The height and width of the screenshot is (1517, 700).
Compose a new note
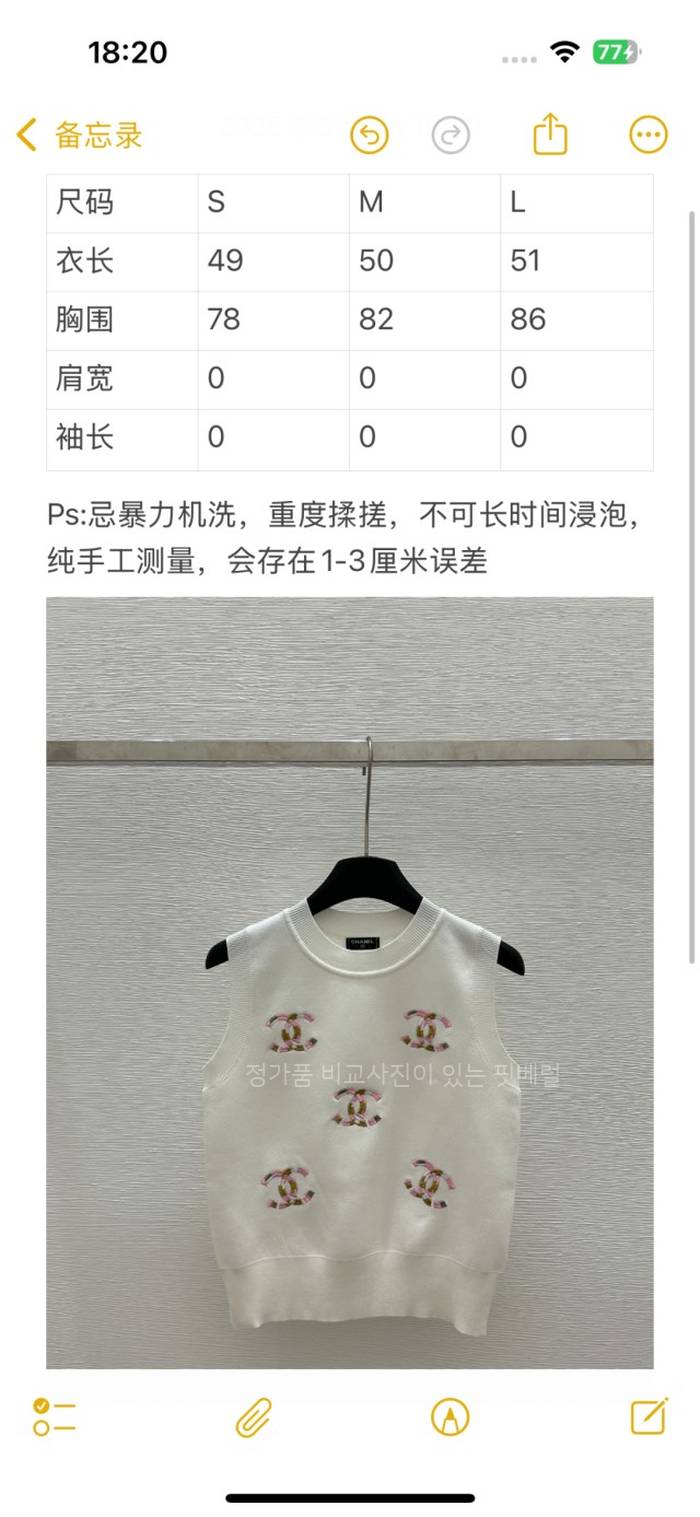[x=648, y=1416]
